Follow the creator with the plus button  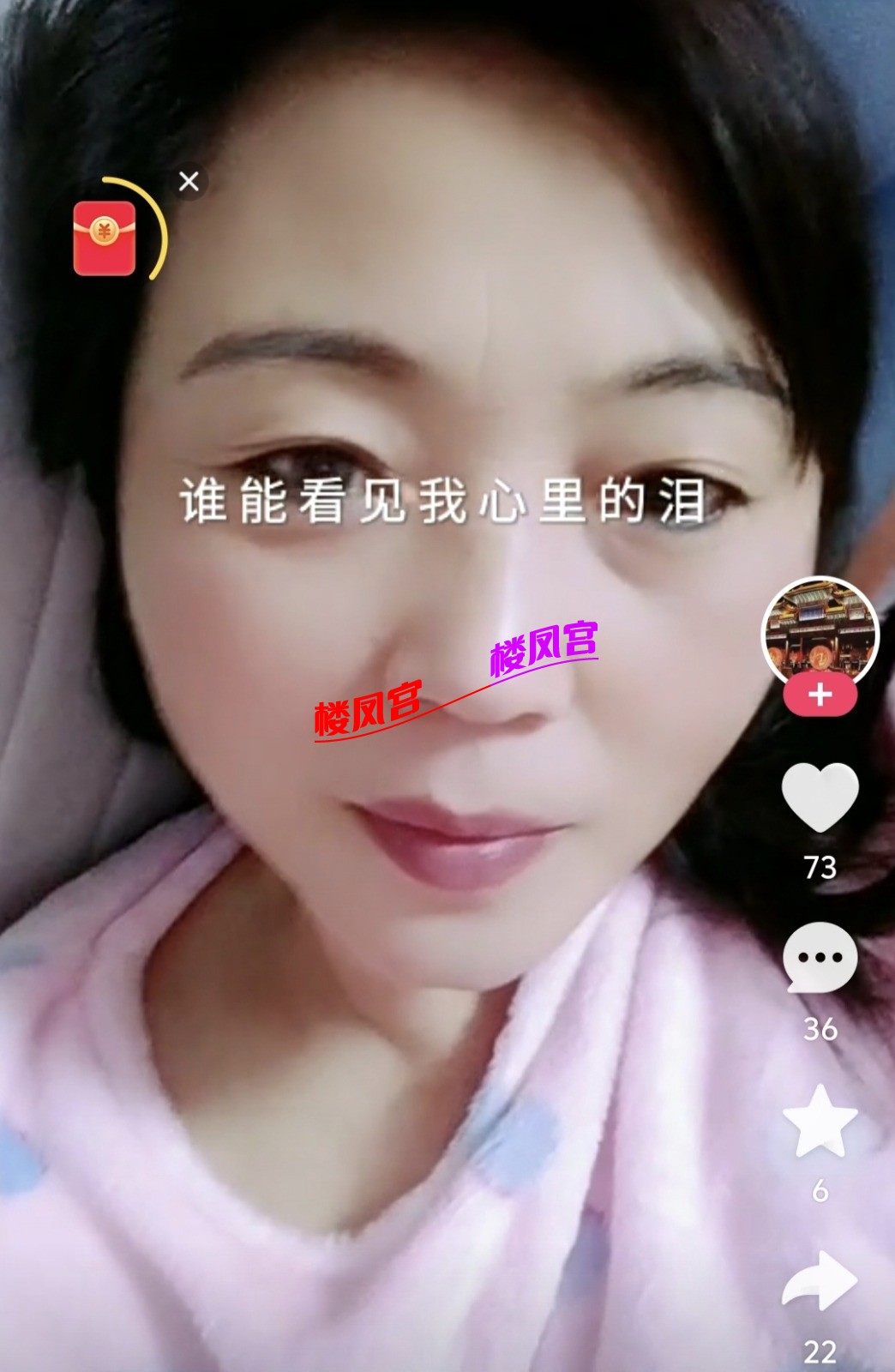820,695
